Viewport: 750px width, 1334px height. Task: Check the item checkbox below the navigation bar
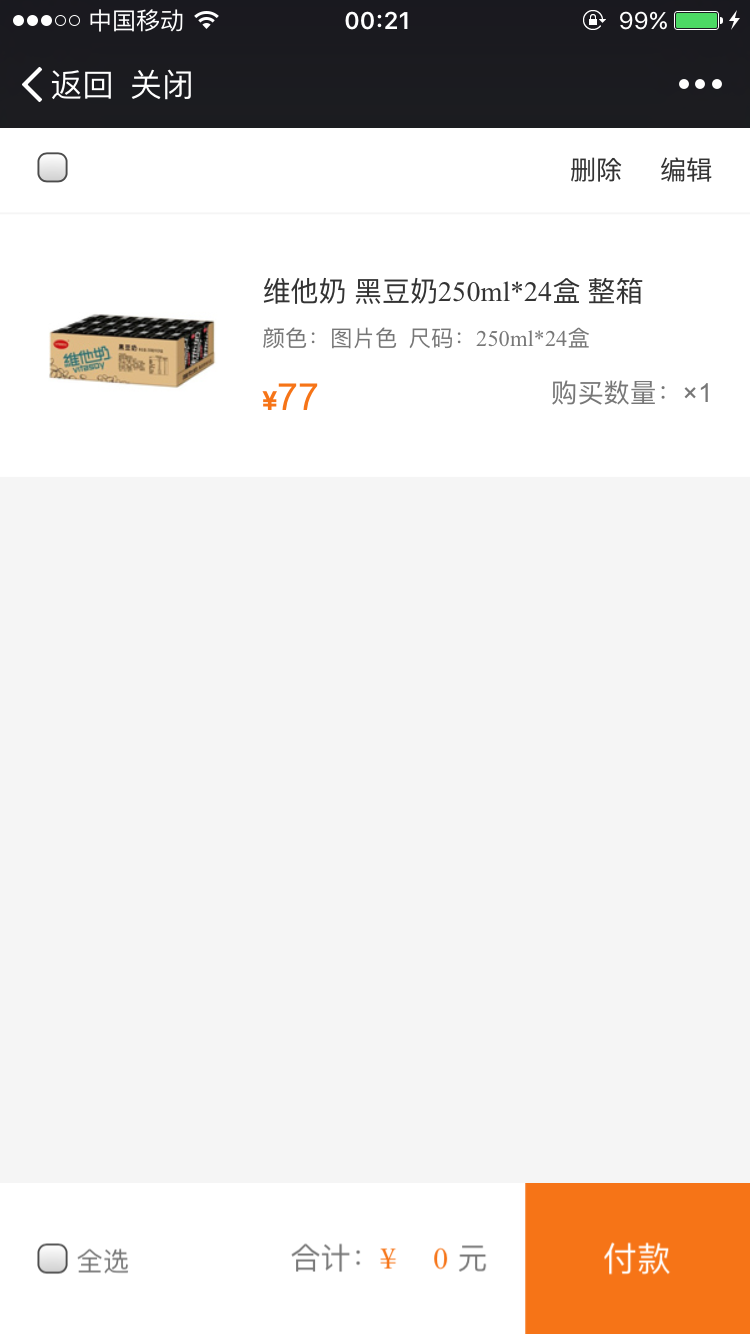(x=52, y=168)
